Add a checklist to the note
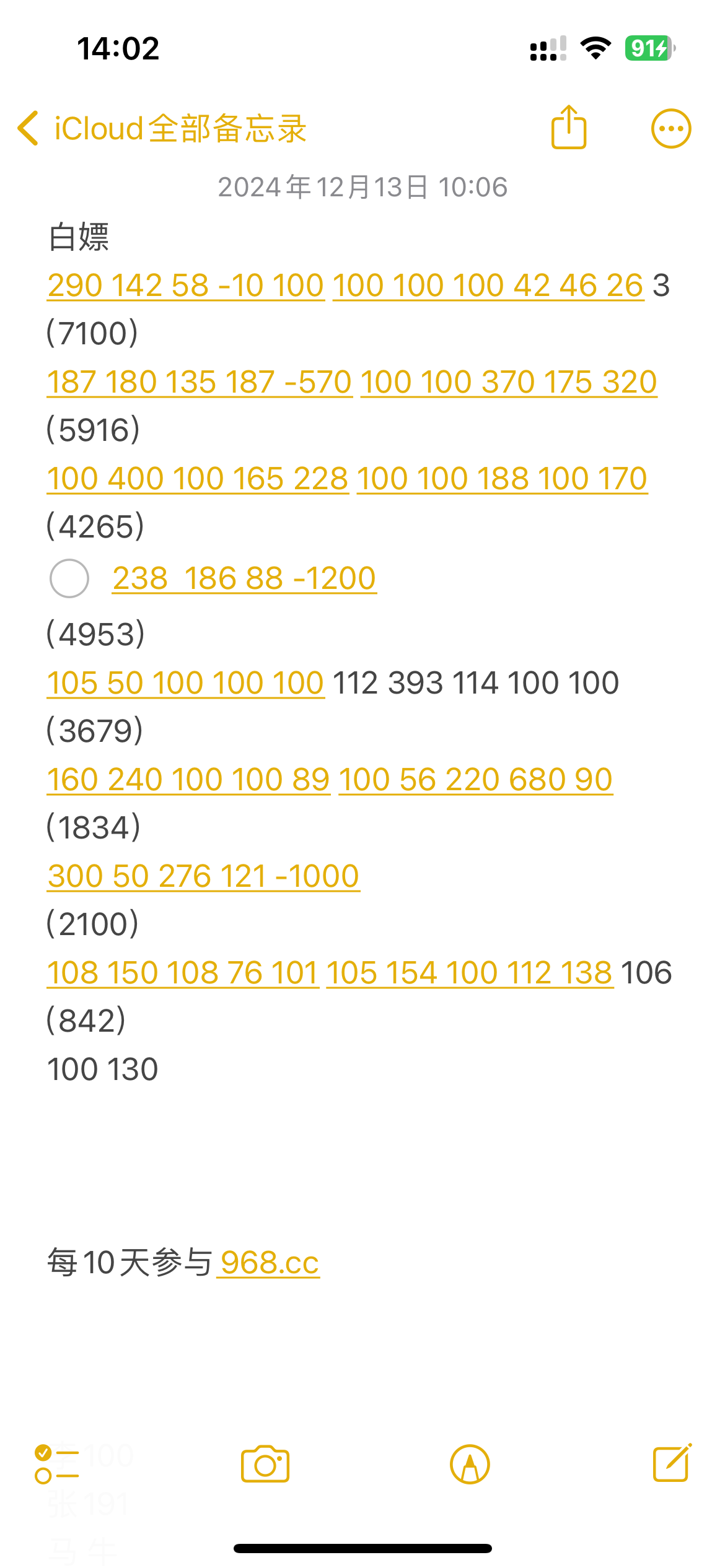Image resolution: width=725 pixels, height=1568 pixels. tap(57, 1464)
